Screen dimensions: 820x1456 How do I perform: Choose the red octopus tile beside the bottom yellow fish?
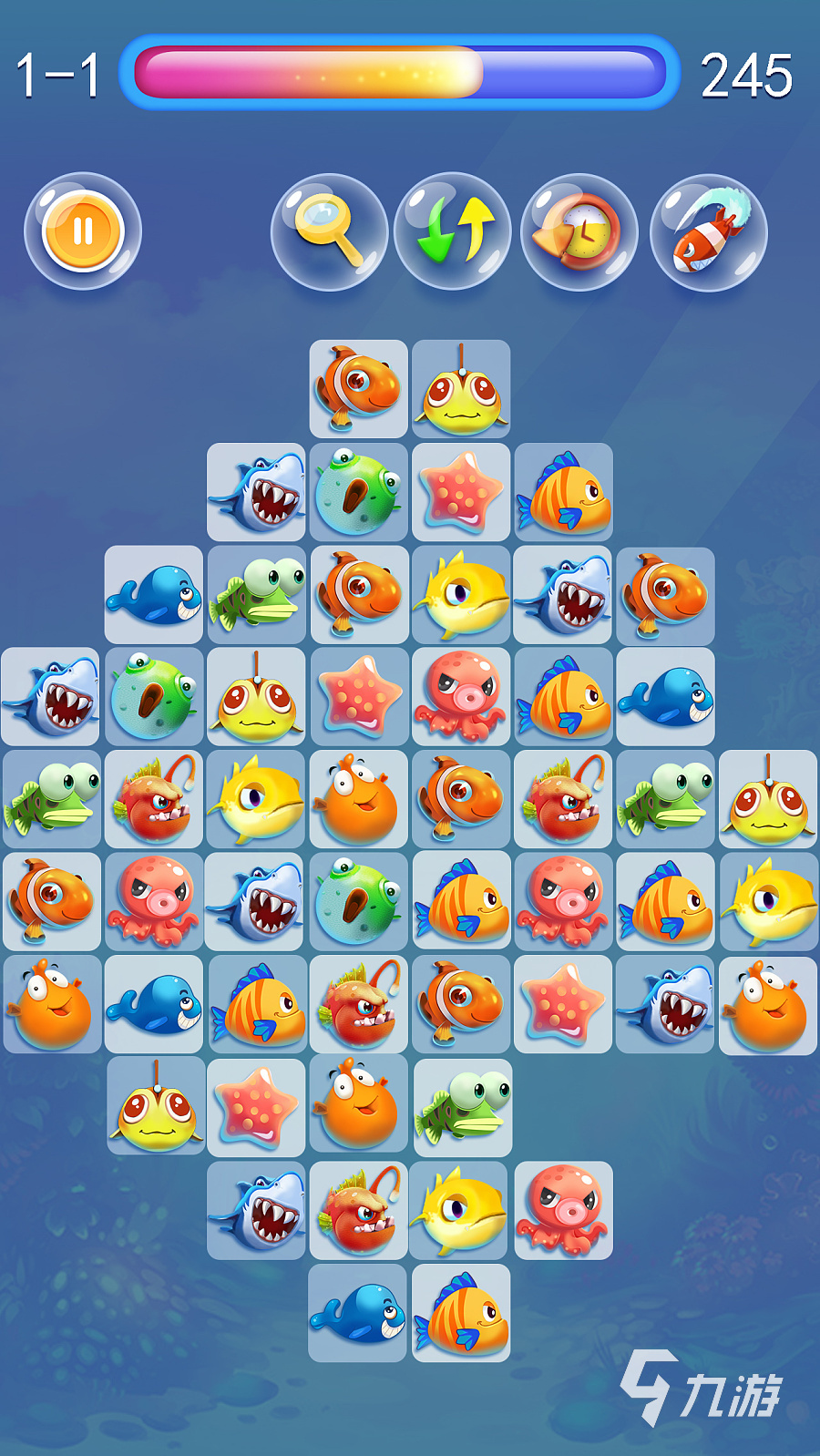click(564, 1211)
